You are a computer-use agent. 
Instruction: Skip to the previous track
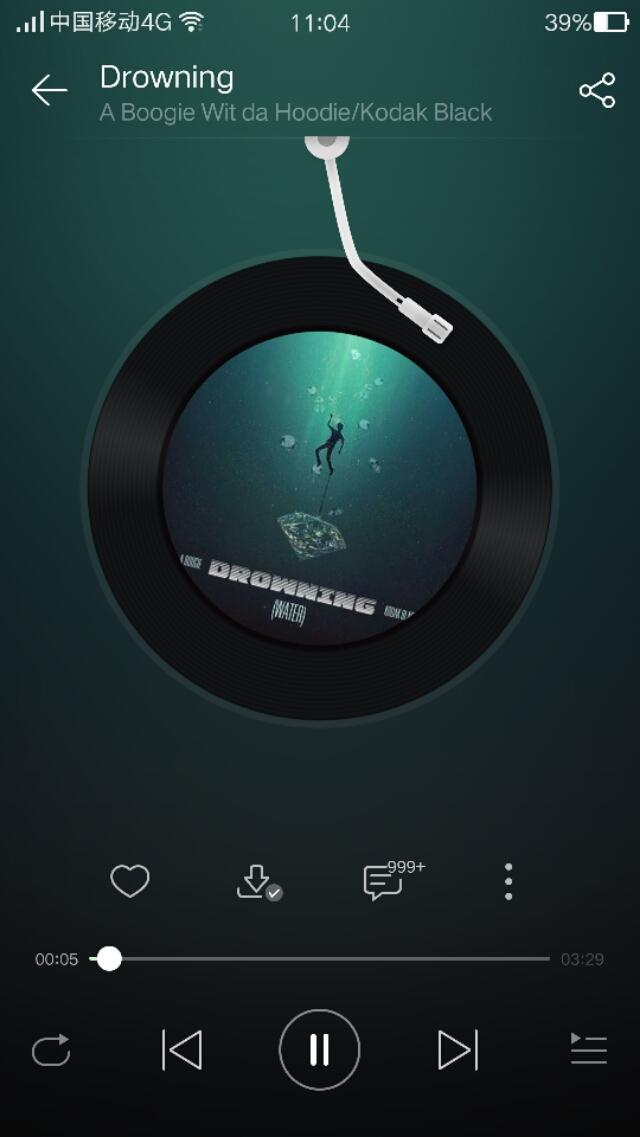[182, 1050]
